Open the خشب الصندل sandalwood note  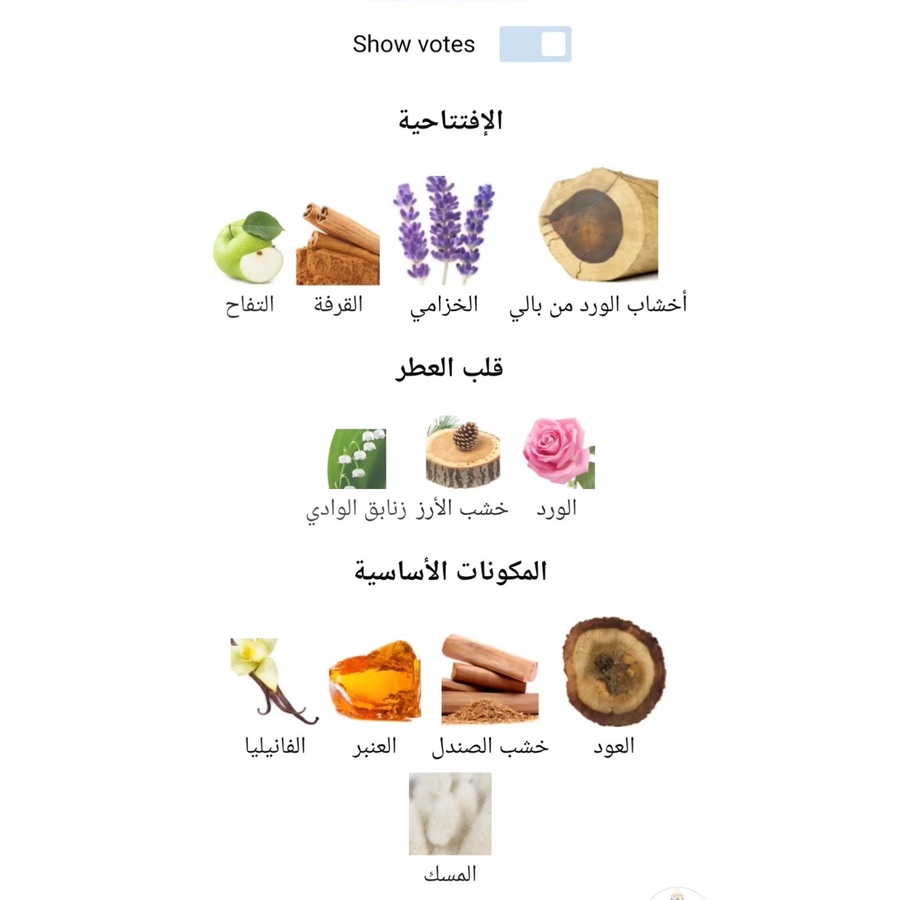(x=490, y=679)
